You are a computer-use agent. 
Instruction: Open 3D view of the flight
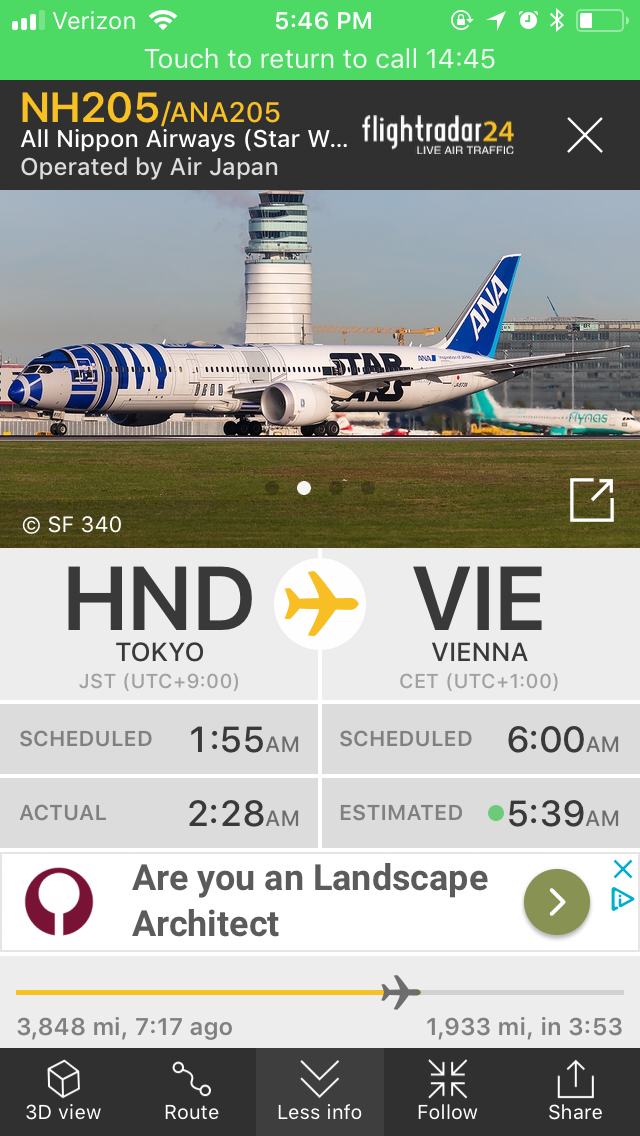point(64,1091)
